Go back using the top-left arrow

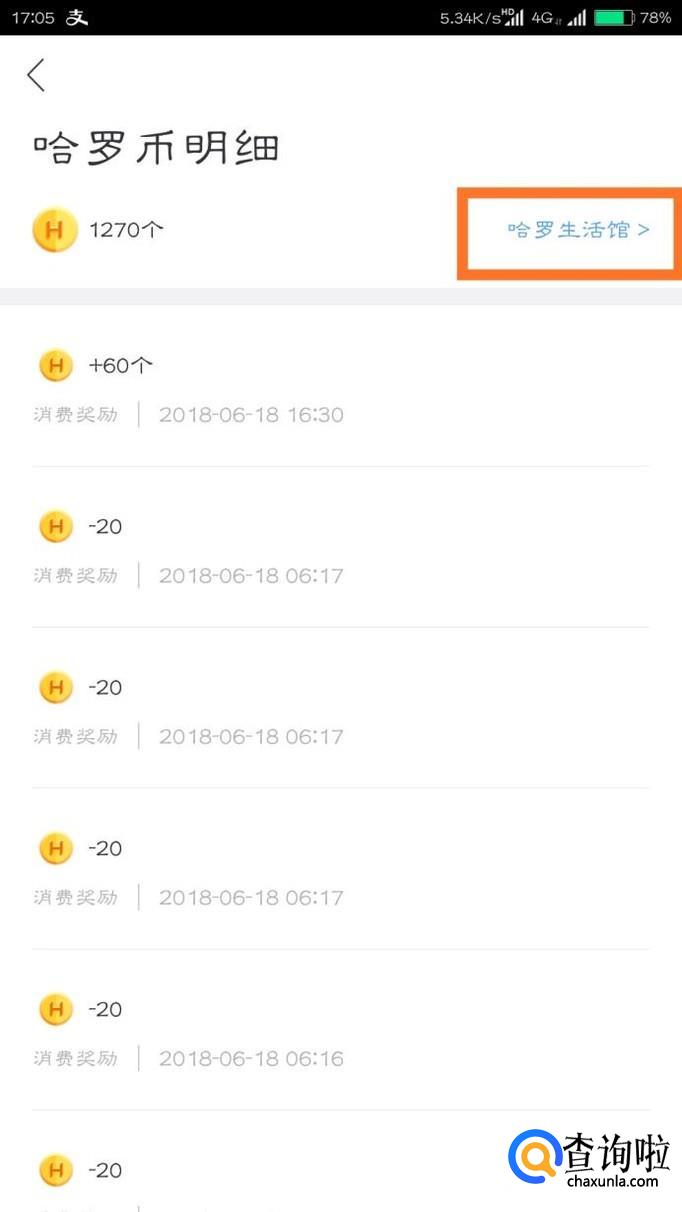(36, 75)
